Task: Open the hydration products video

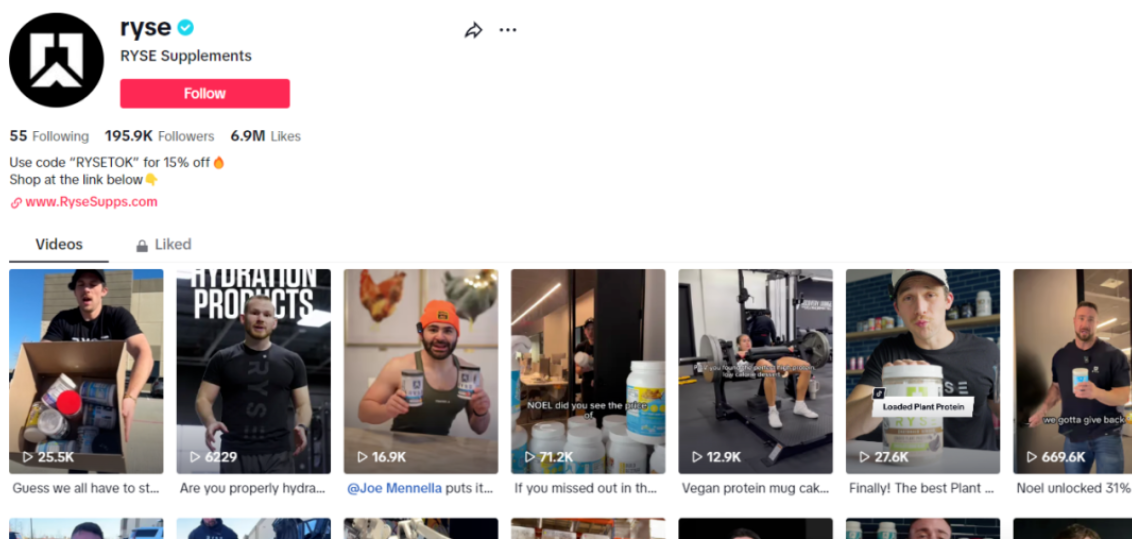Action: coord(253,370)
